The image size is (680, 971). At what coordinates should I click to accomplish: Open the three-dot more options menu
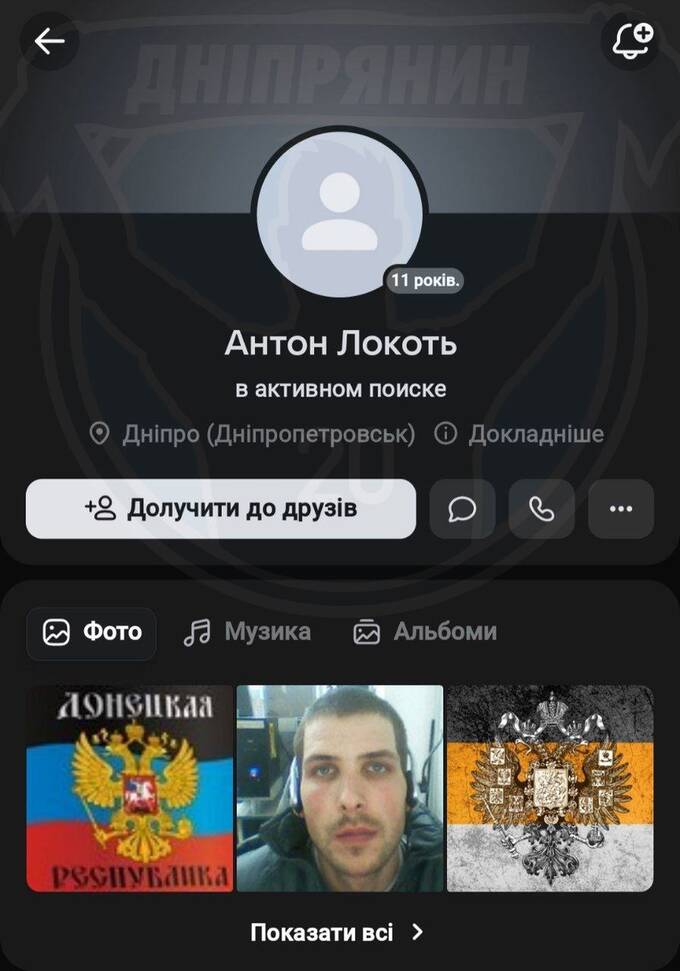tap(621, 509)
